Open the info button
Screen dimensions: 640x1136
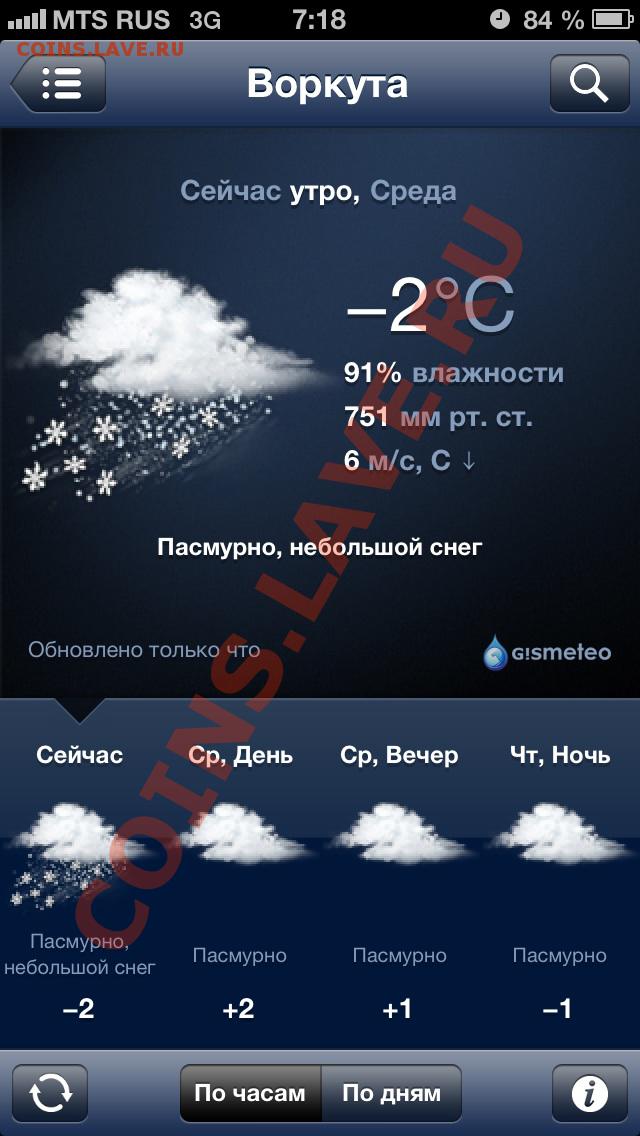[x=589, y=1093]
